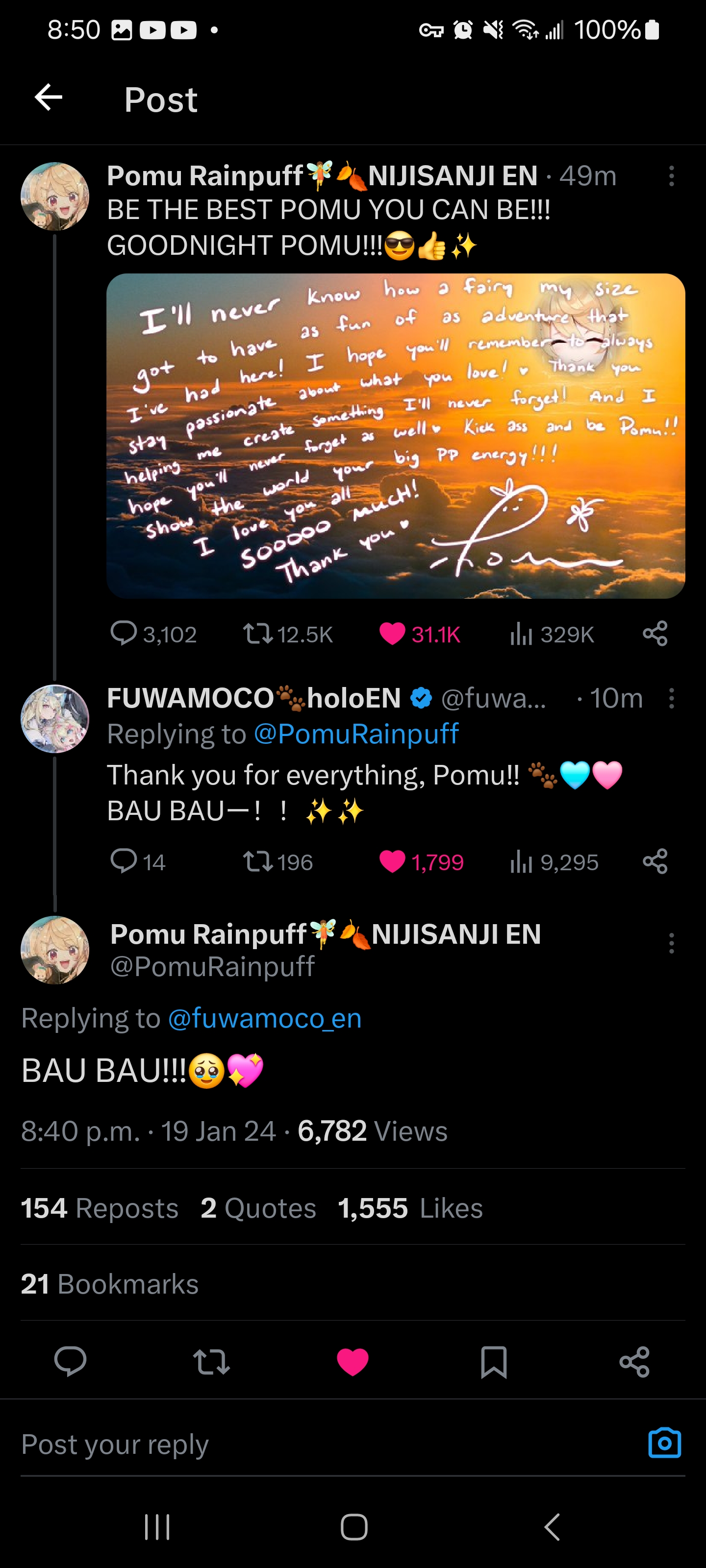Viewport: 706px width, 1568px height.
Task: Open the handwritten sunset letter image
Action: 395,435
